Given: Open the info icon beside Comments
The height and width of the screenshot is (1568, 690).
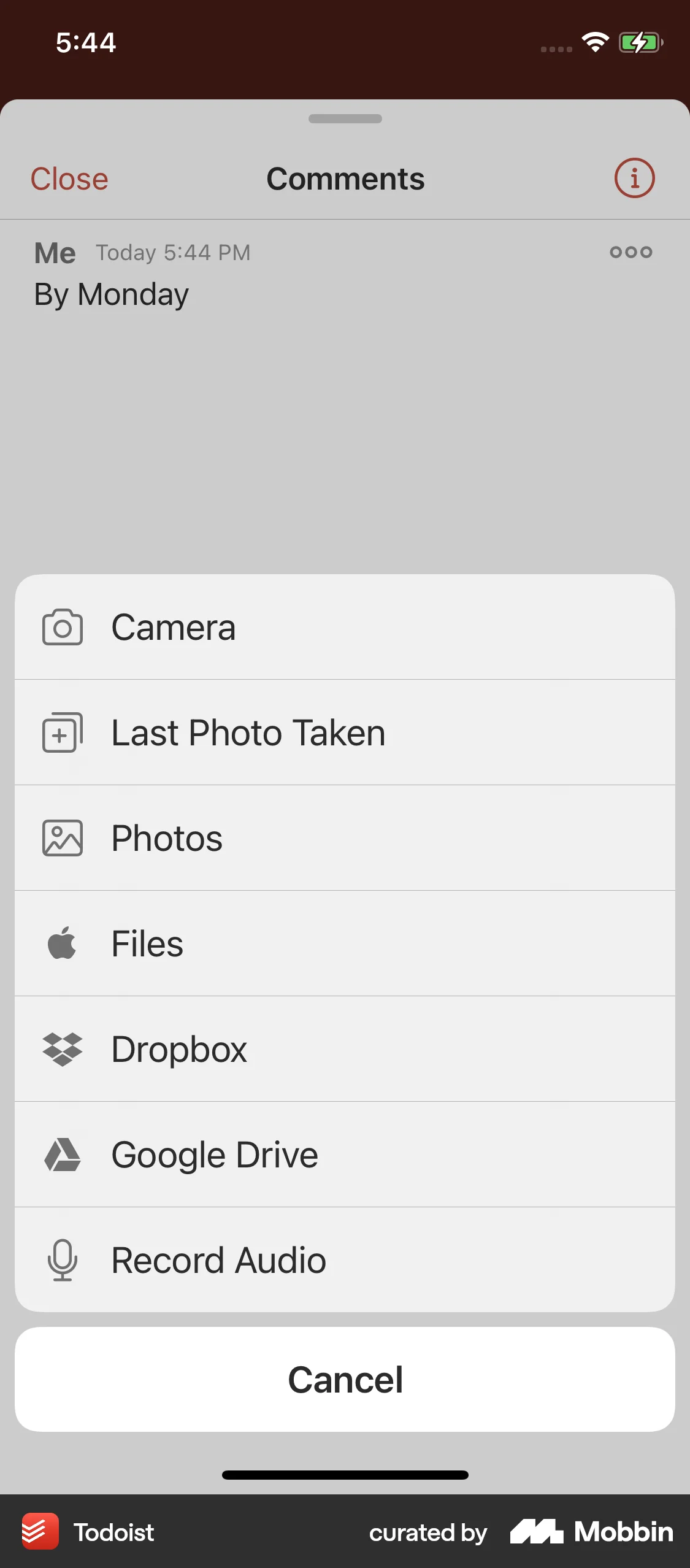Looking at the screenshot, I should pos(634,178).
